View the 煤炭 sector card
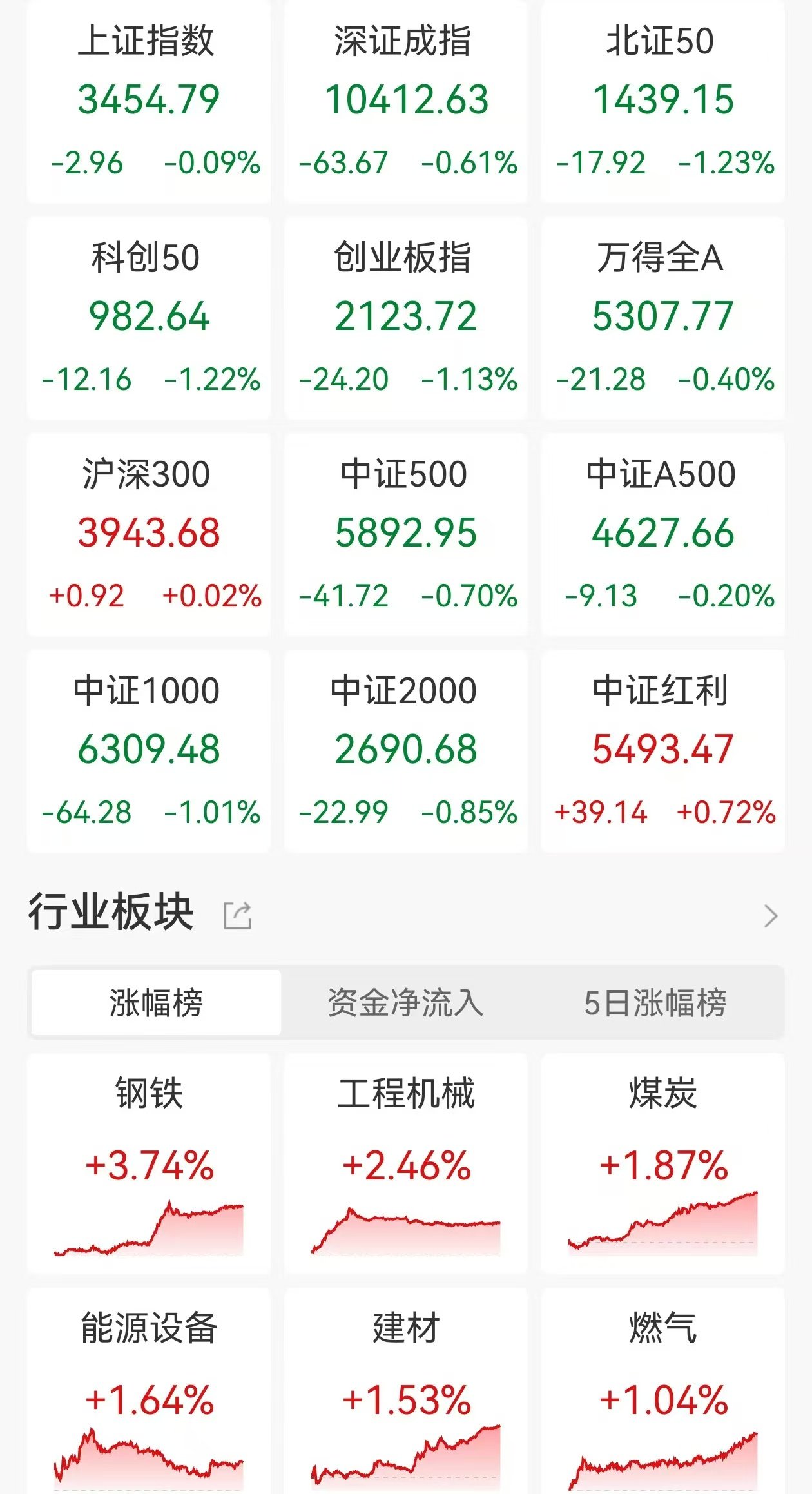The width and height of the screenshot is (812, 1494). [x=663, y=1163]
